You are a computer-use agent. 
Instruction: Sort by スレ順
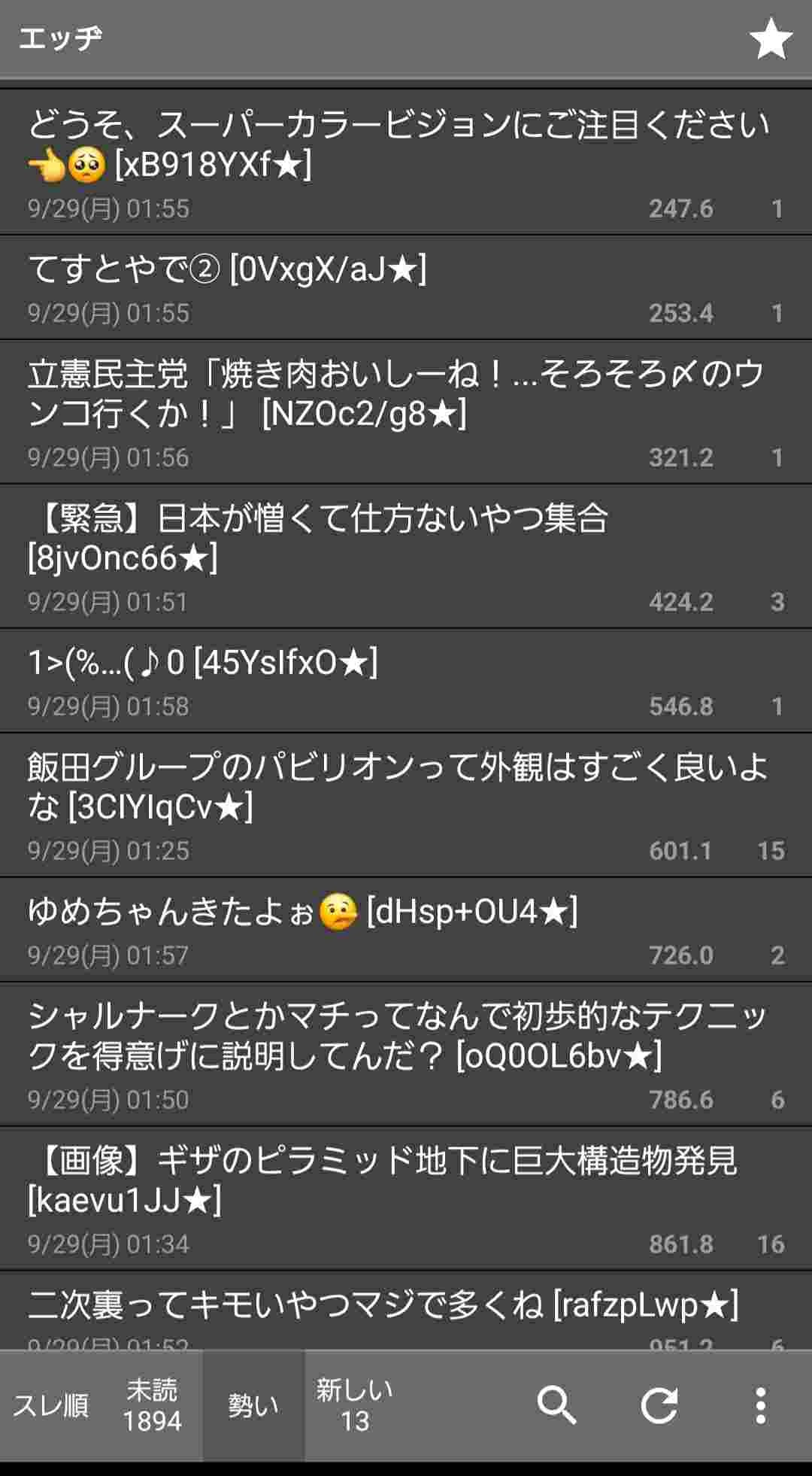[51, 1405]
